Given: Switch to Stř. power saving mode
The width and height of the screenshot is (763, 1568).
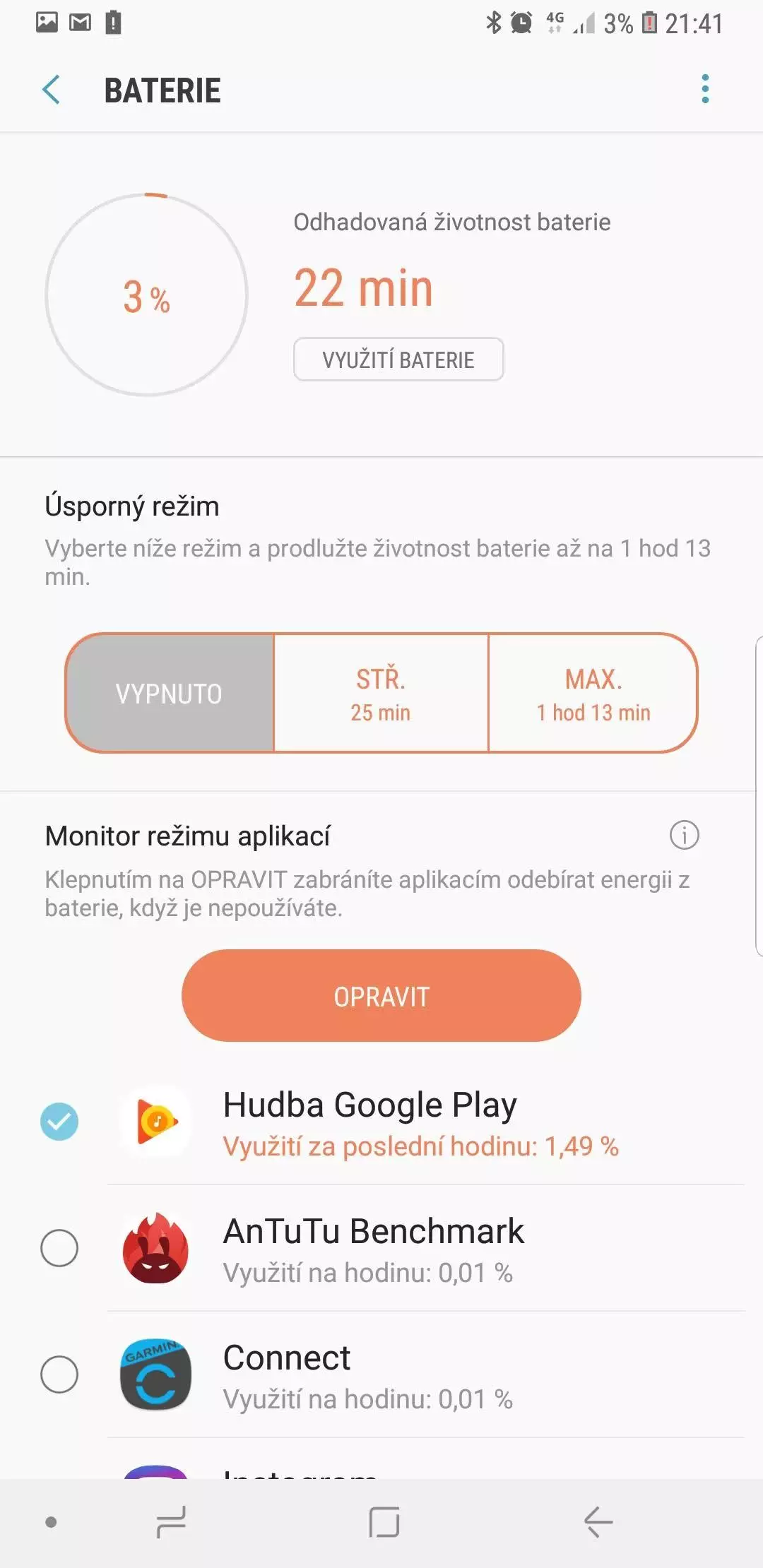Looking at the screenshot, I should click(381, 693).
